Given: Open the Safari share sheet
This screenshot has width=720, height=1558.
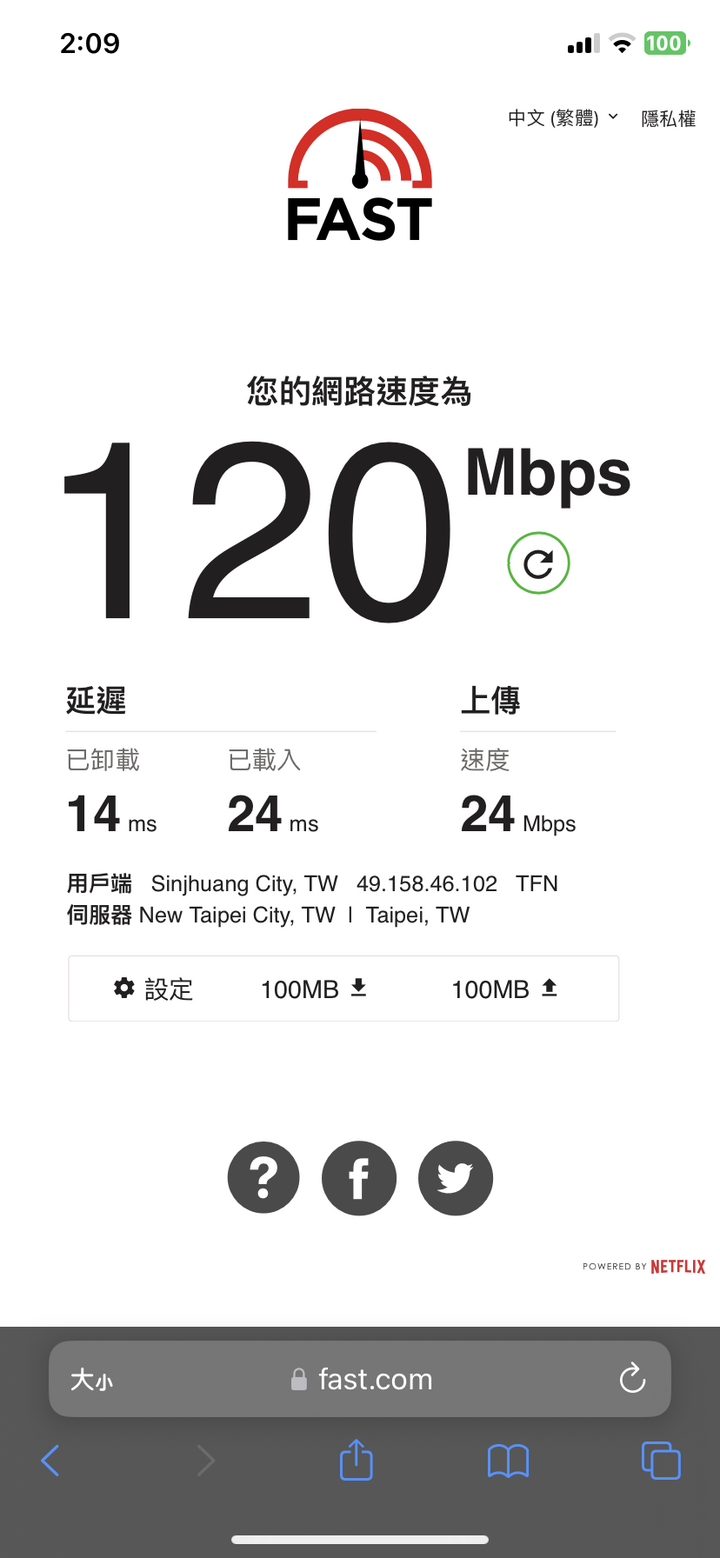Looking at the screenshot, I should (x=356, y=1460).
